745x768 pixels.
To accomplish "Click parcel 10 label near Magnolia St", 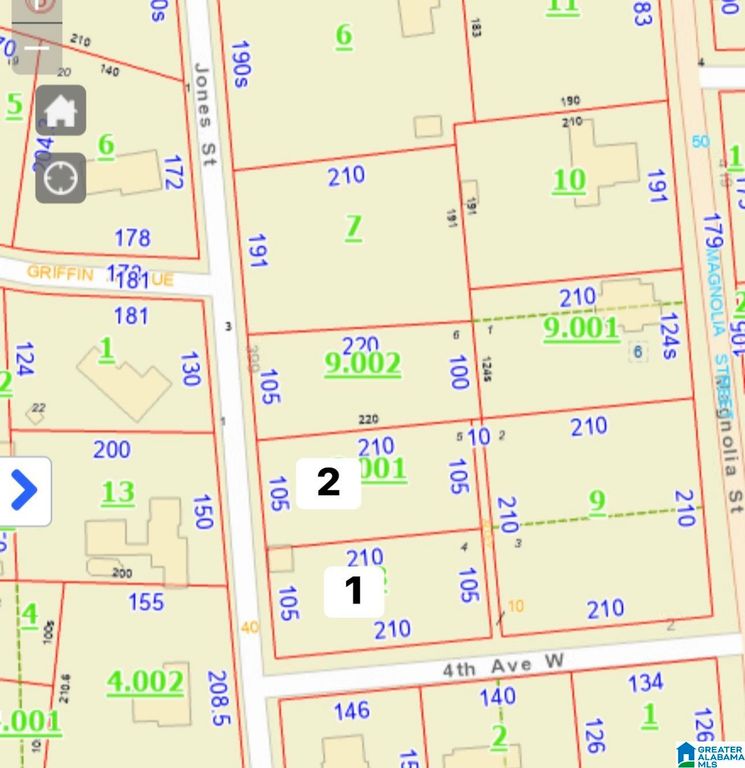I will (x=567, y=183).
